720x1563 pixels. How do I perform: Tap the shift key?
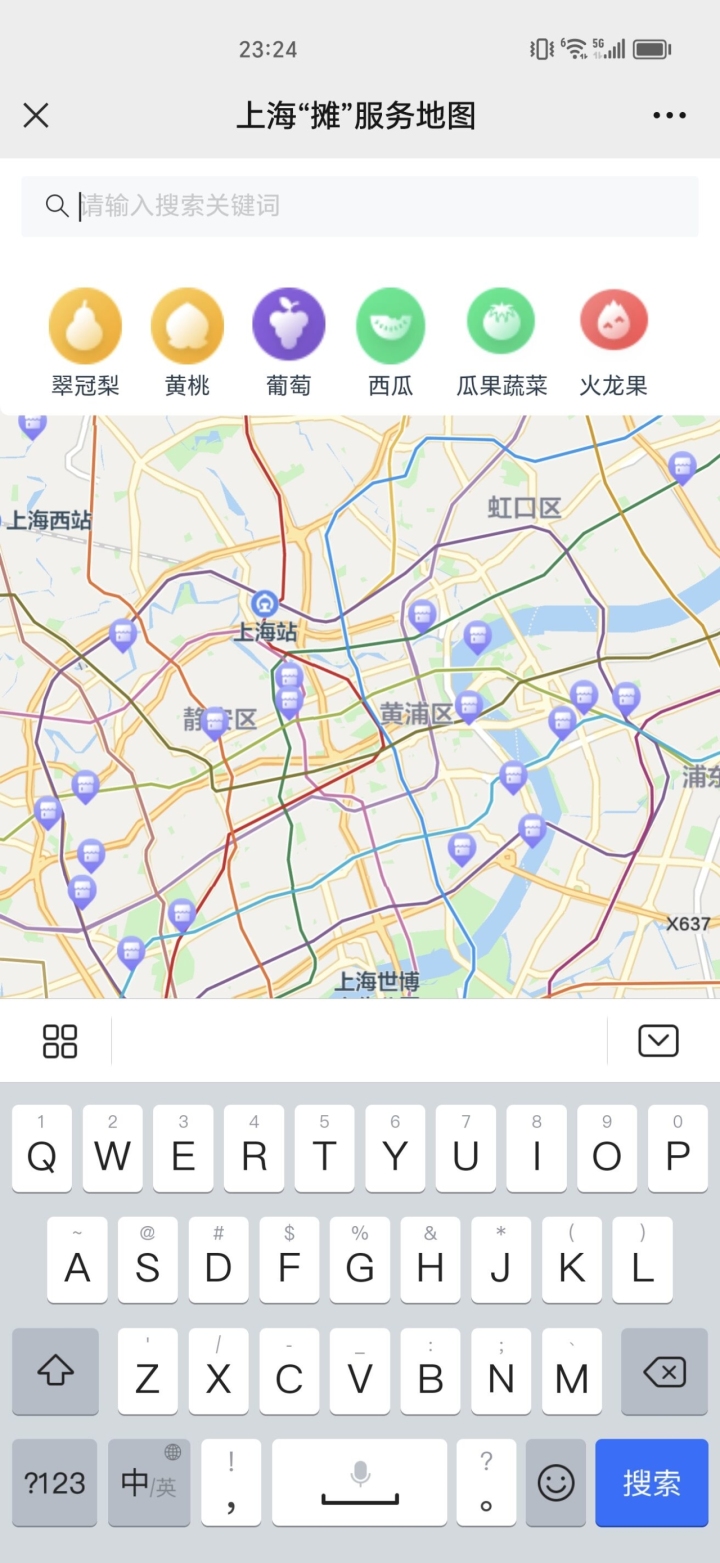coord(55,1372)
